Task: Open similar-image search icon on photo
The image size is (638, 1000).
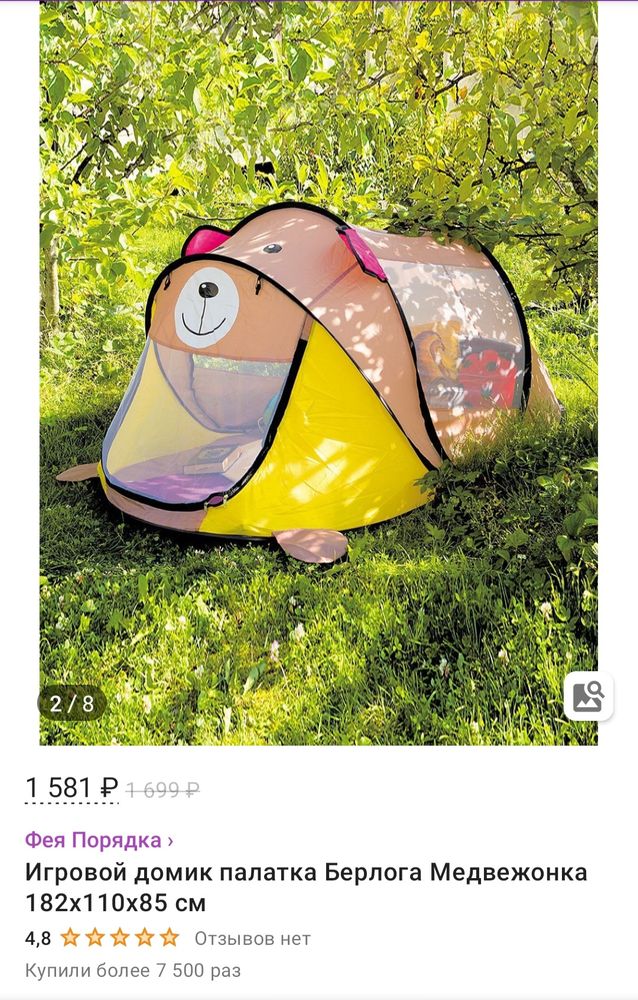Action: (588, 697)
